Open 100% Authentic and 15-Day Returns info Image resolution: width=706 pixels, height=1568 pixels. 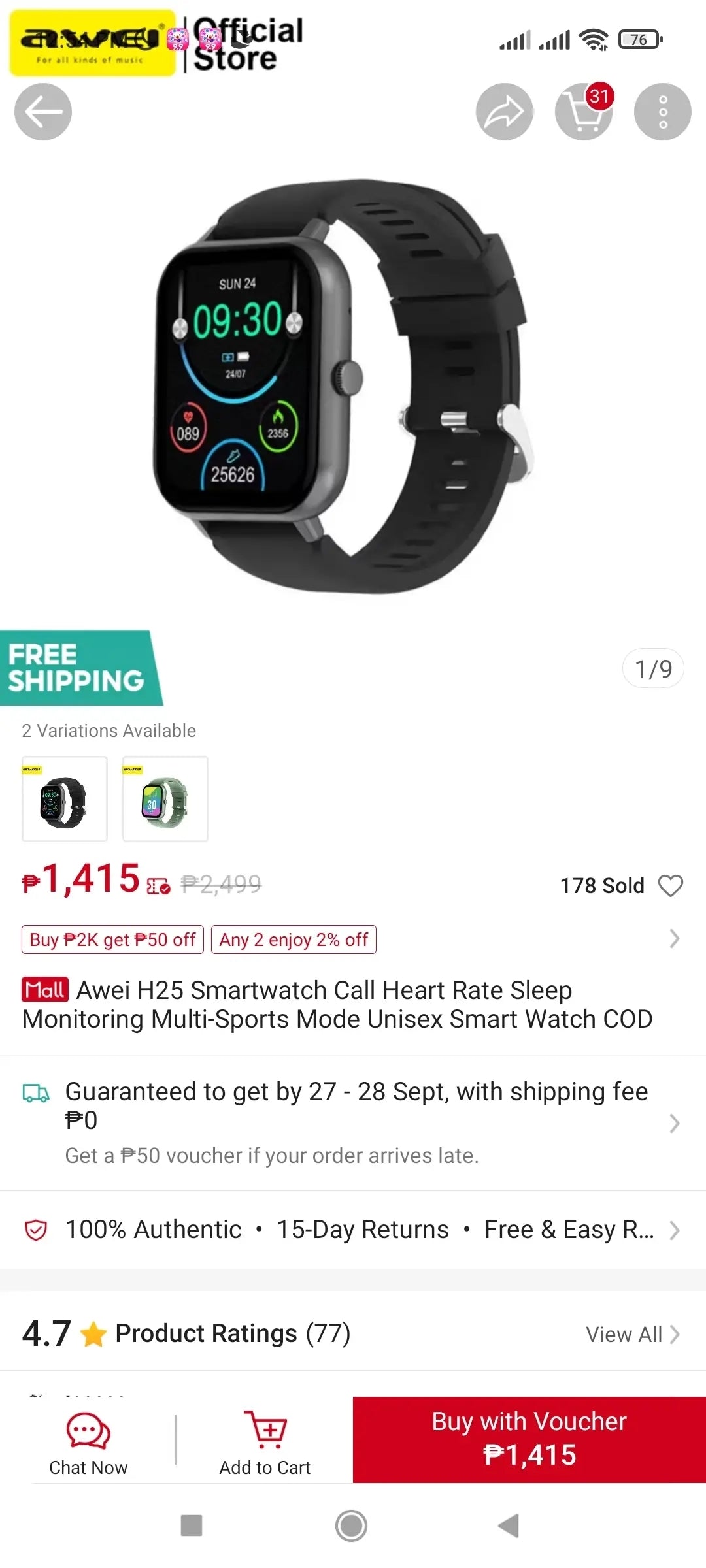point(353,1230)
